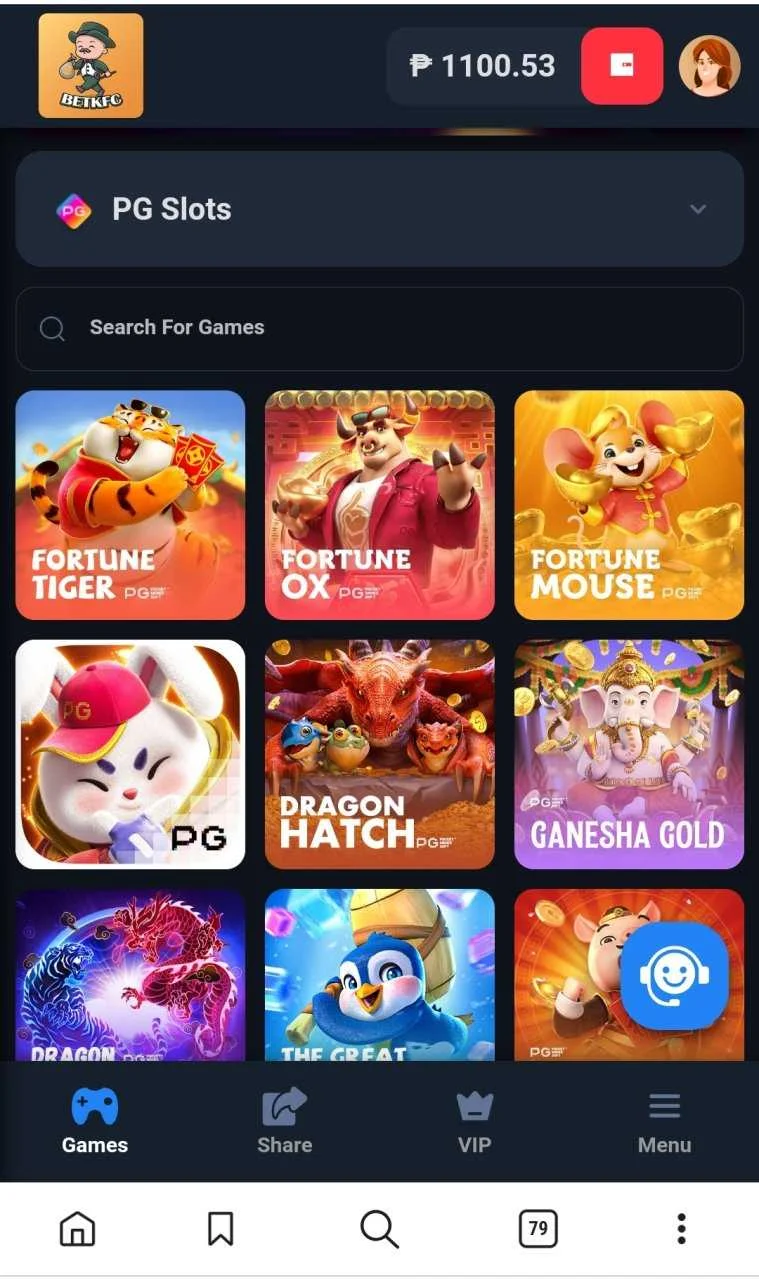Play the Dragon Hatch slot
759x1280 pixels.
tap(380, 754)
